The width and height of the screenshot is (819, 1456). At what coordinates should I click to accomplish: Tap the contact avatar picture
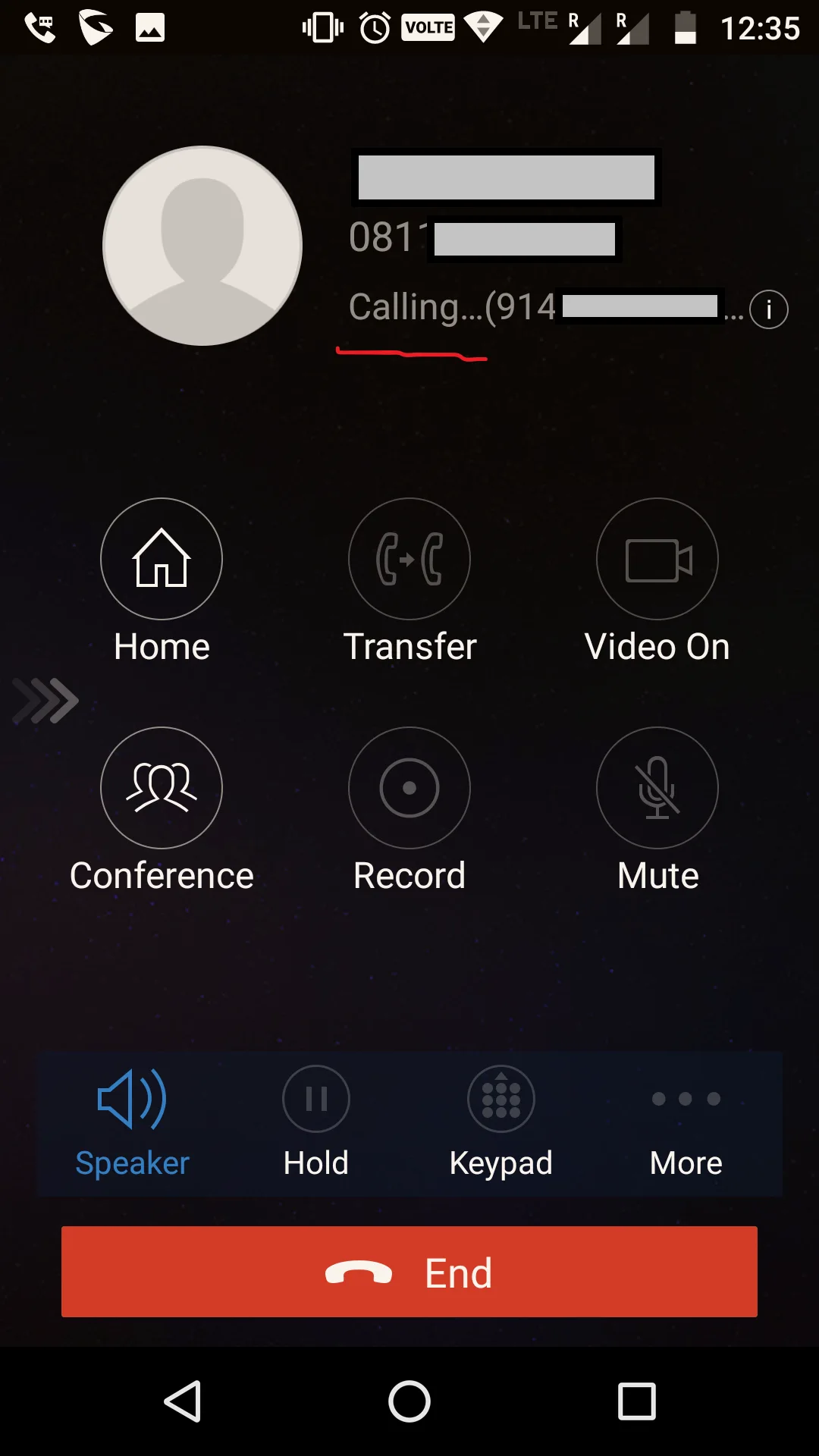tap(202, 246)
